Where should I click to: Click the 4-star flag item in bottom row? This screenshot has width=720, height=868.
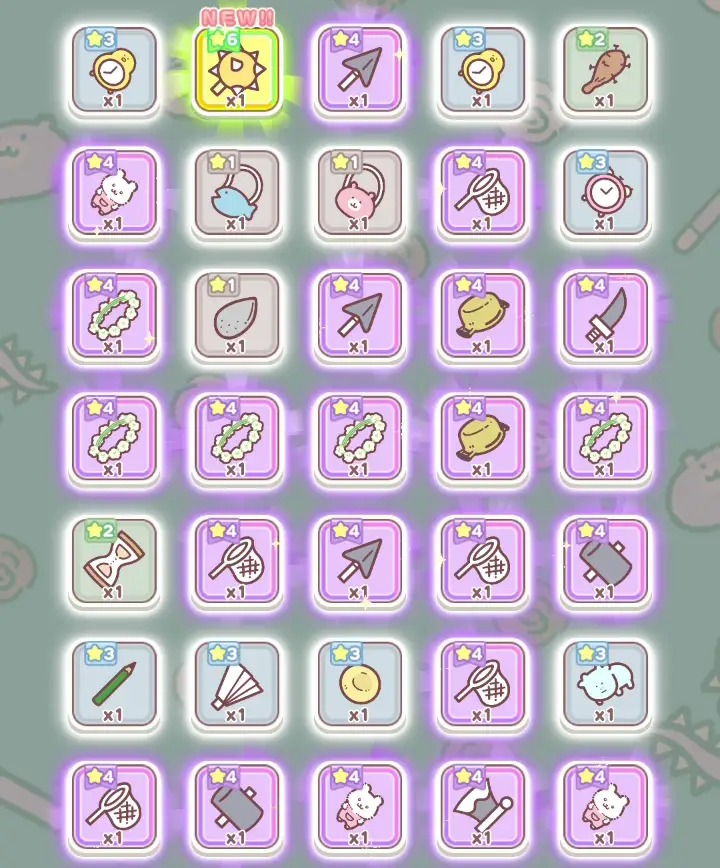tap(484, 808)
